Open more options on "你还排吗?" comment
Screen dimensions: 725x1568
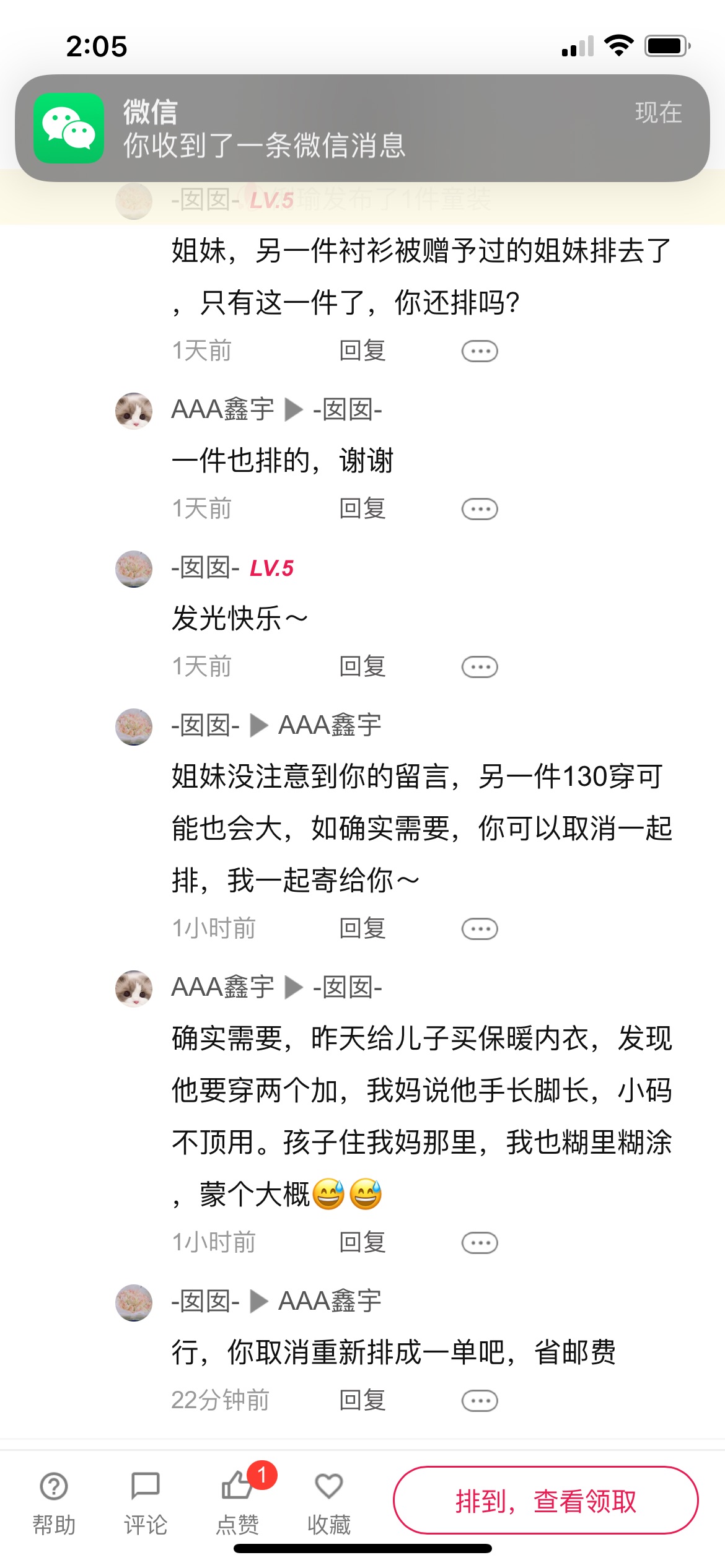click(480, 351)
